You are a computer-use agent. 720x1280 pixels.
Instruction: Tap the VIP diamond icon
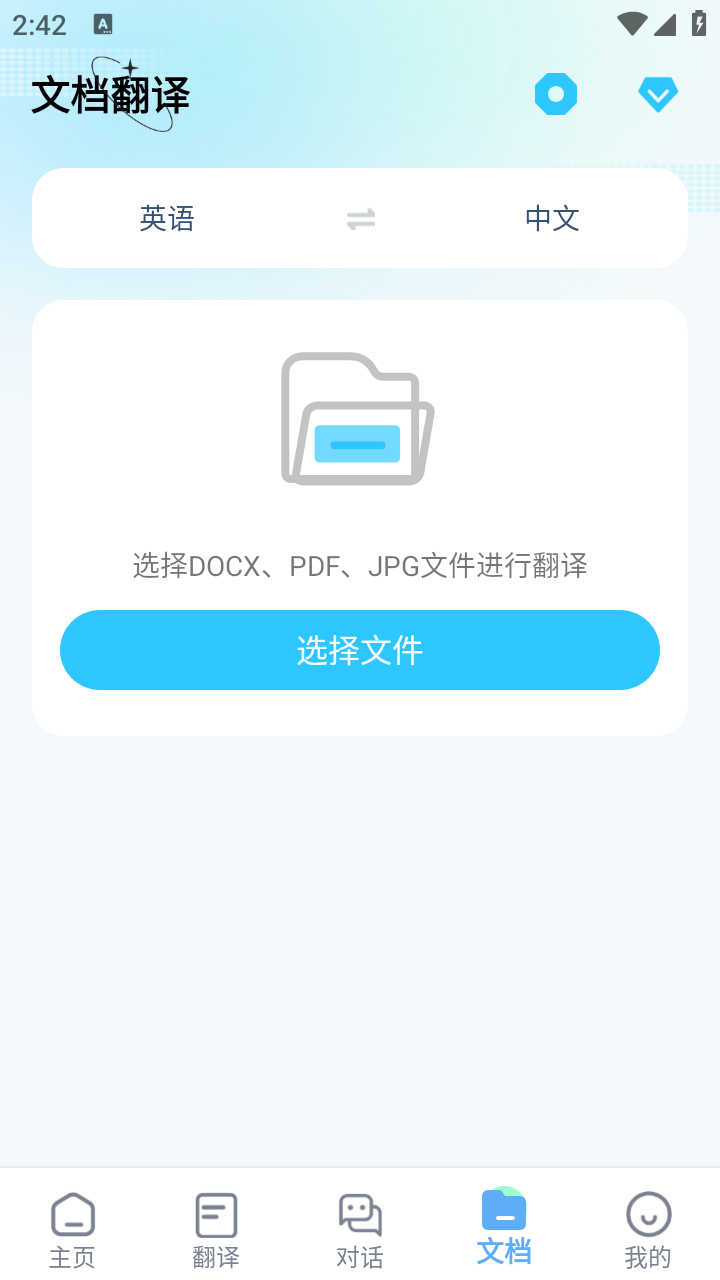658,94
